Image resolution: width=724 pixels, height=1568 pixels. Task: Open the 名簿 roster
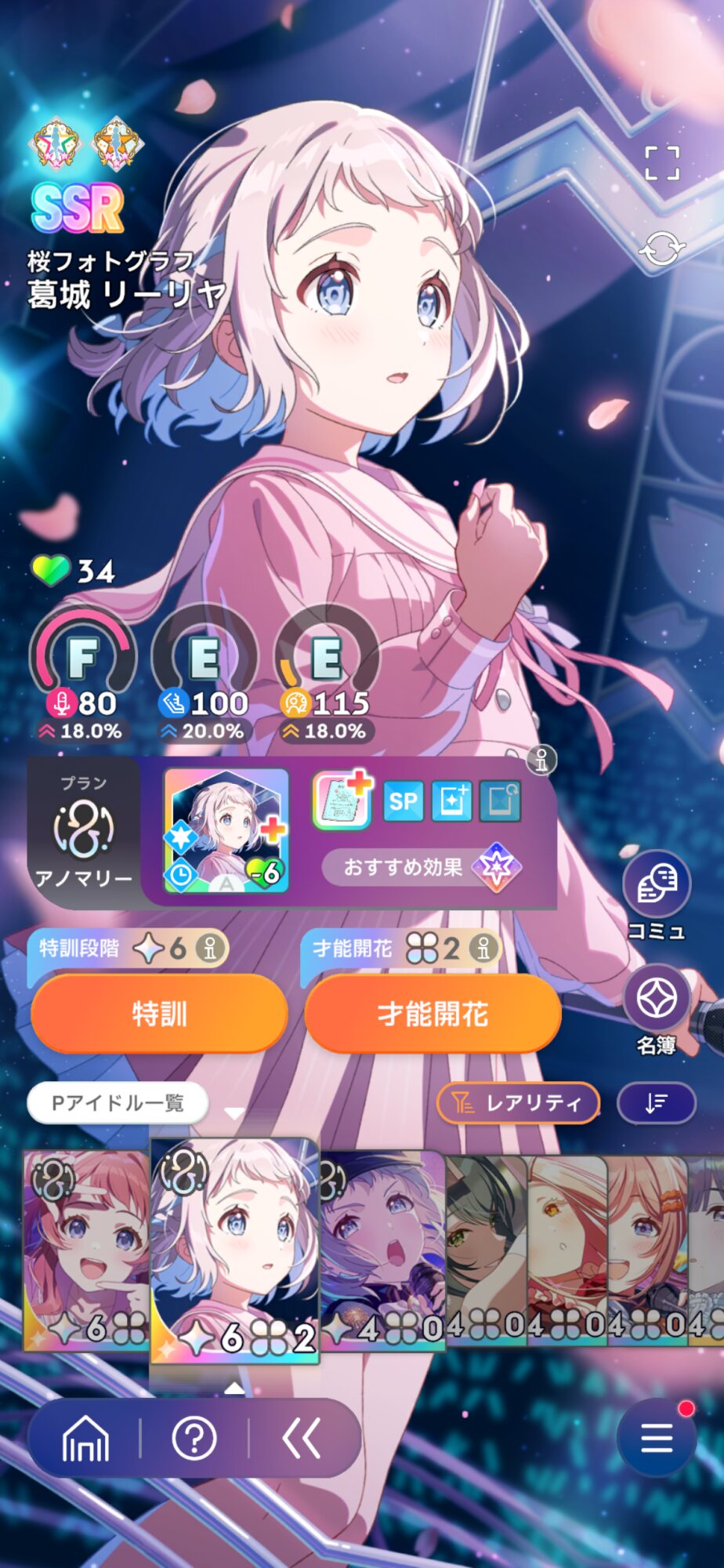click(656, 999)
